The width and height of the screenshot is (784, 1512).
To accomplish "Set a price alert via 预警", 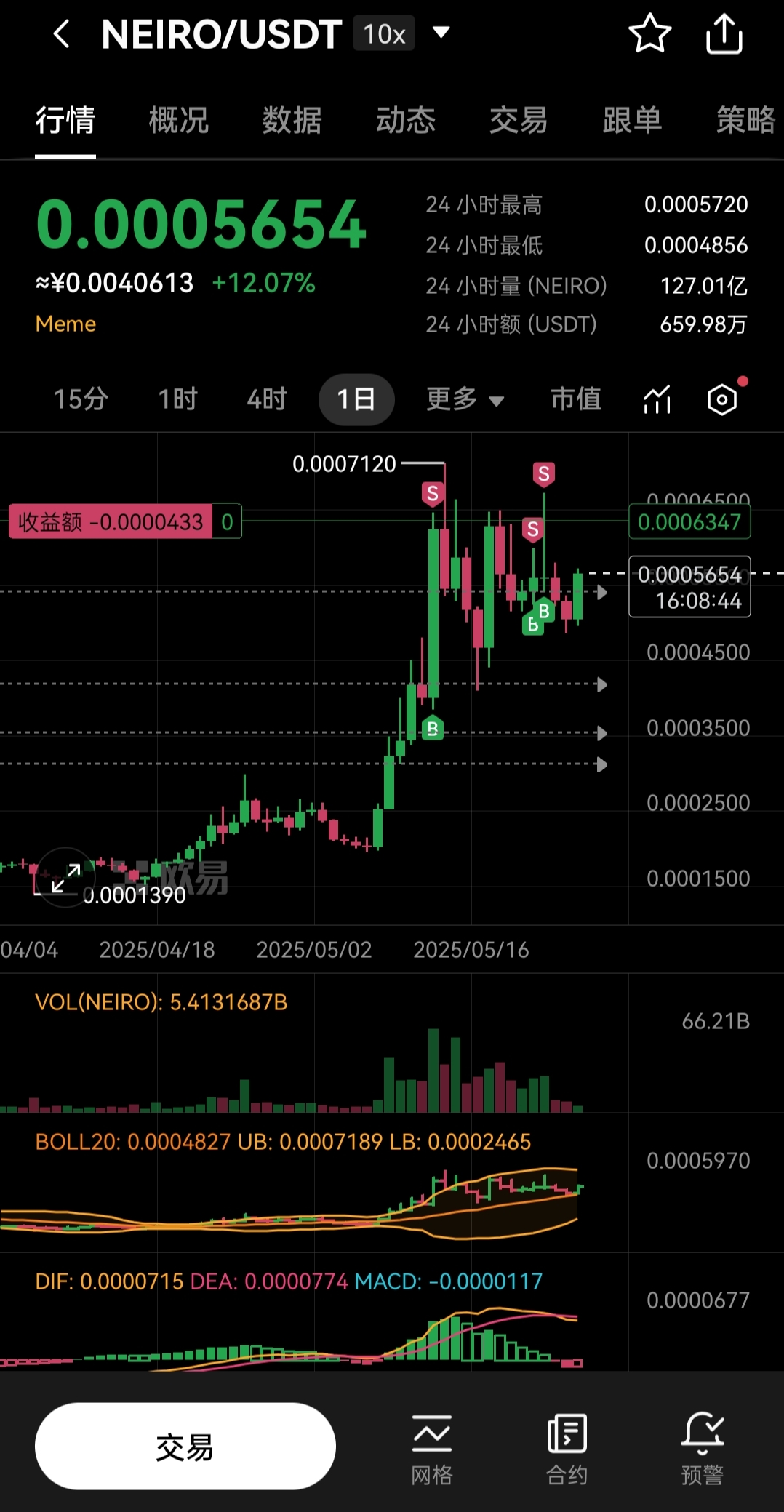I will click(x=703, y=1449).
